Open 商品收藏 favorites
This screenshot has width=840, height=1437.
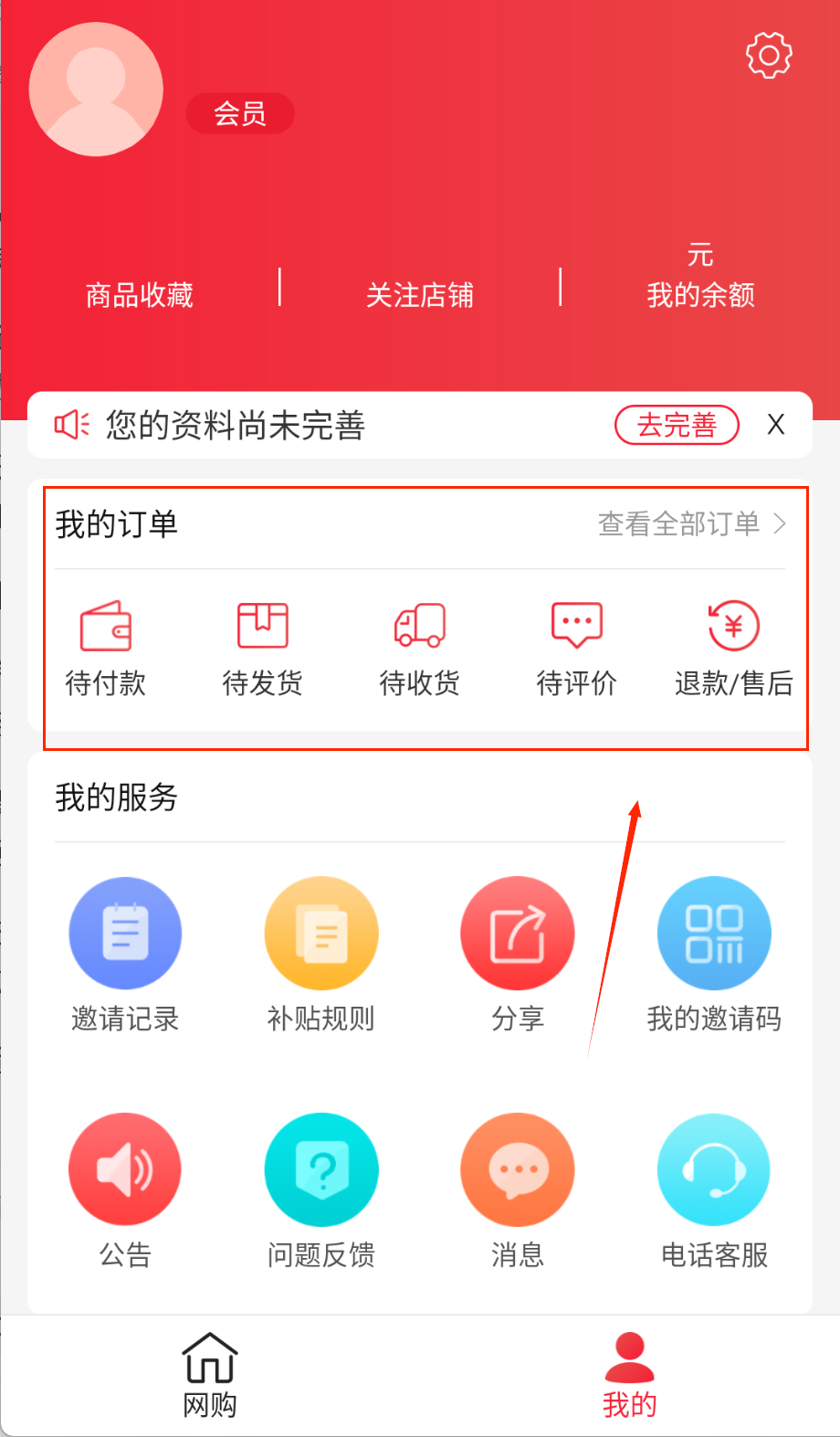coord(140,295)
